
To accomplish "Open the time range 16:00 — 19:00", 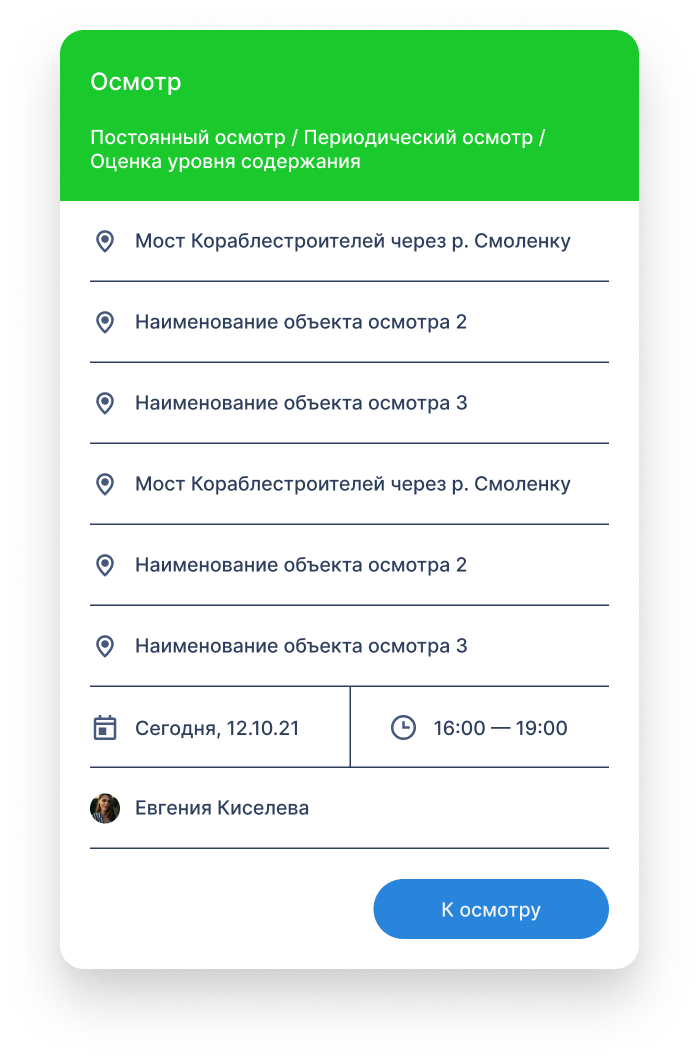I will 499,728.
